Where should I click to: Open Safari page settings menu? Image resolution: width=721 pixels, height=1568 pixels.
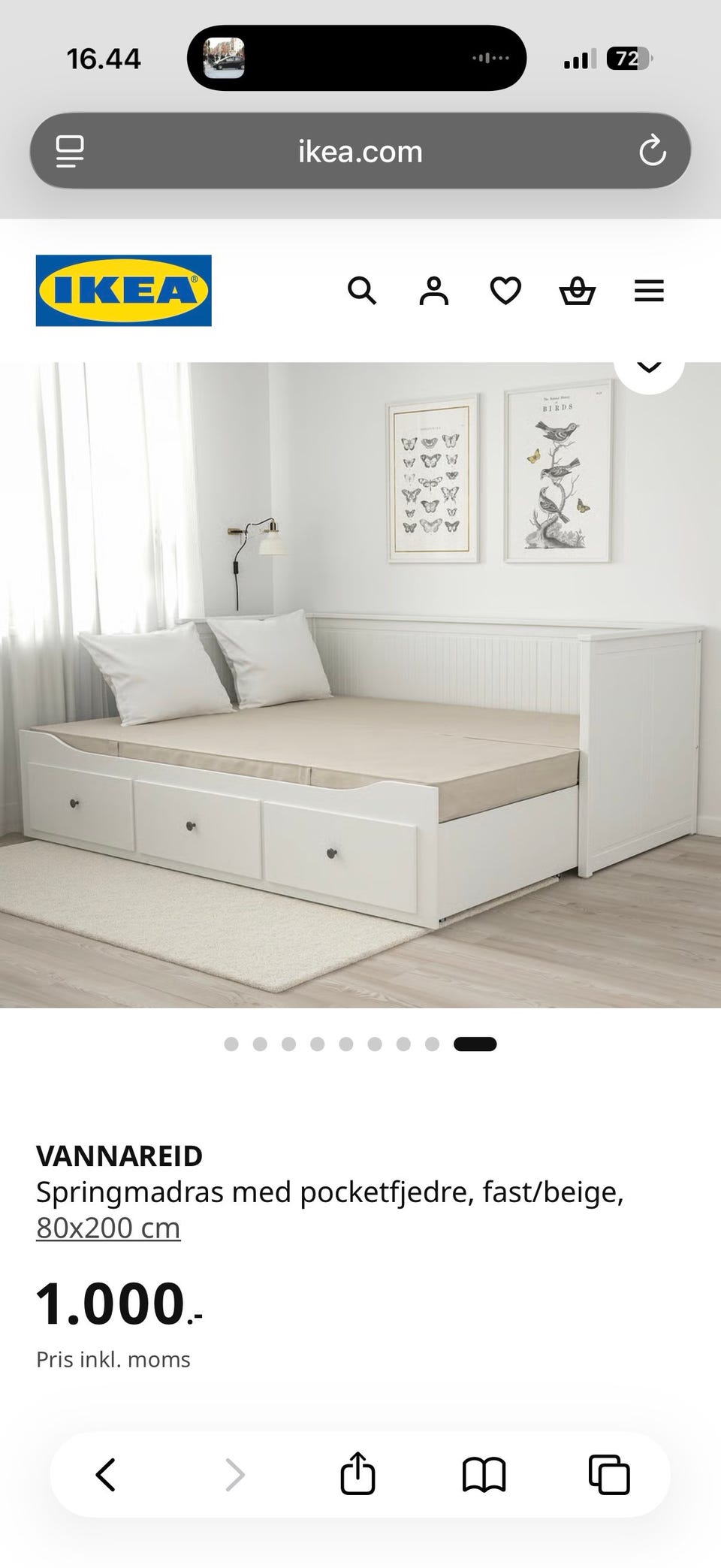tap(71, 151)
